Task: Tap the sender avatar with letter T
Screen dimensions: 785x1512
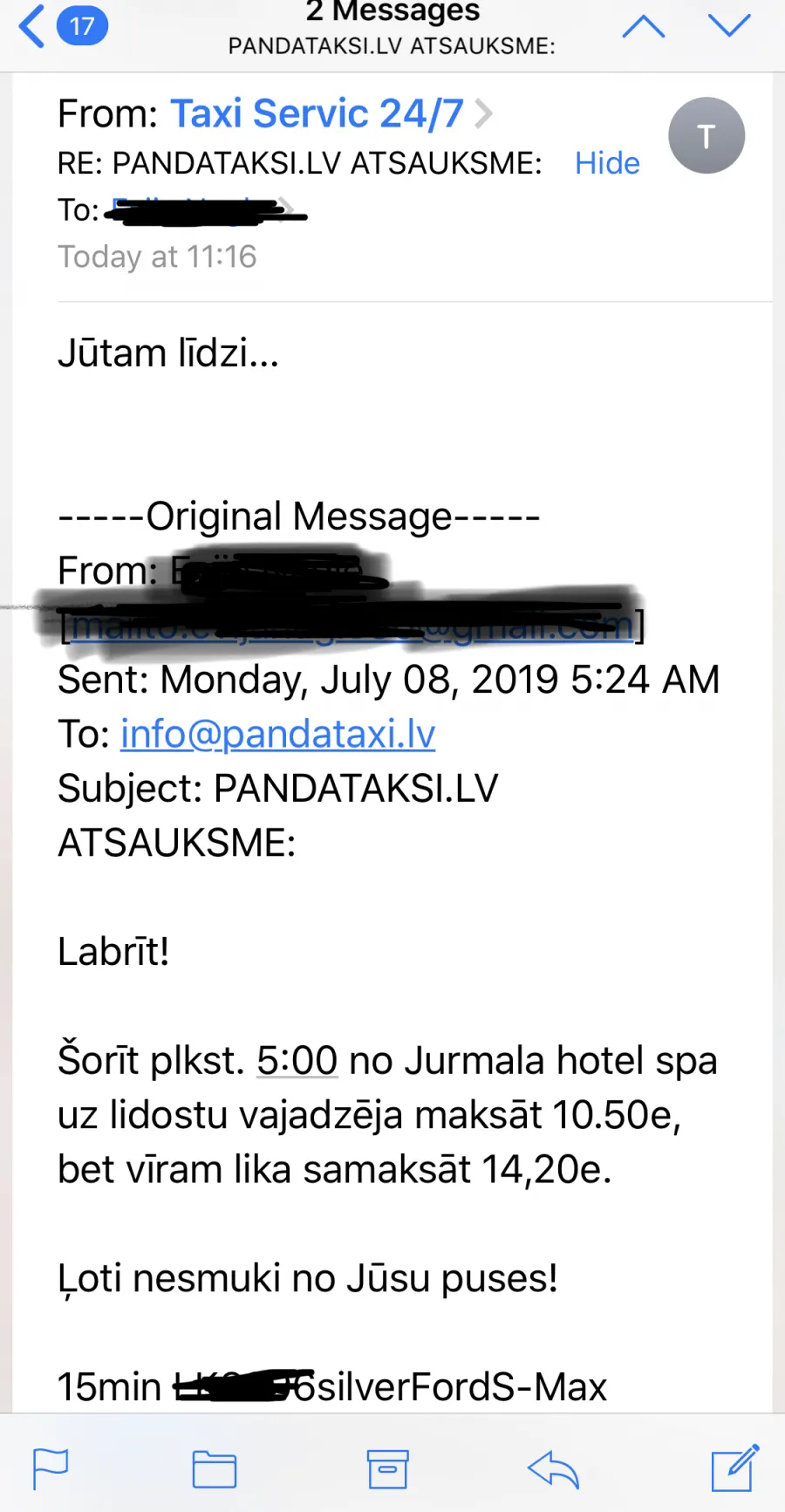Action: click(706, 135)
